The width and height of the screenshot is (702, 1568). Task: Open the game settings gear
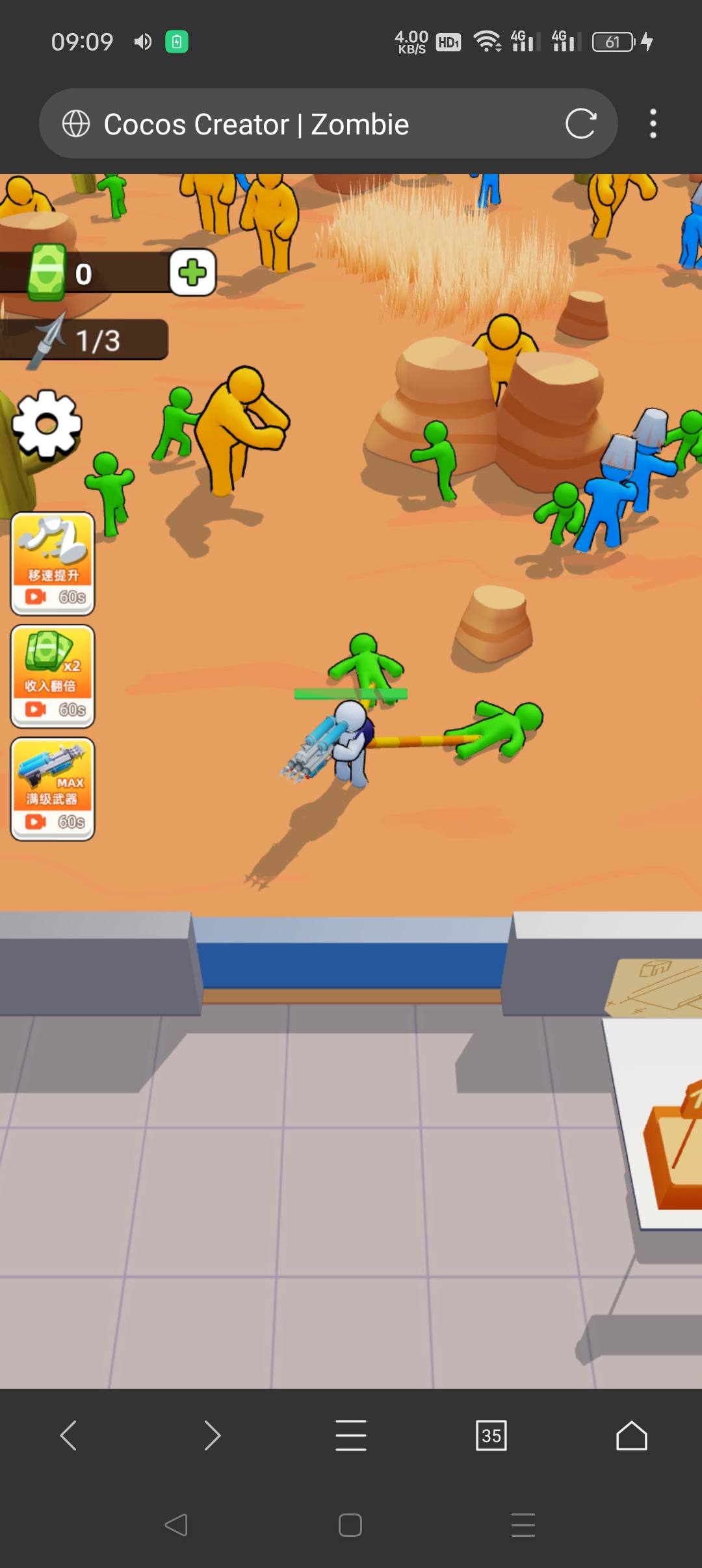point(47,425)
